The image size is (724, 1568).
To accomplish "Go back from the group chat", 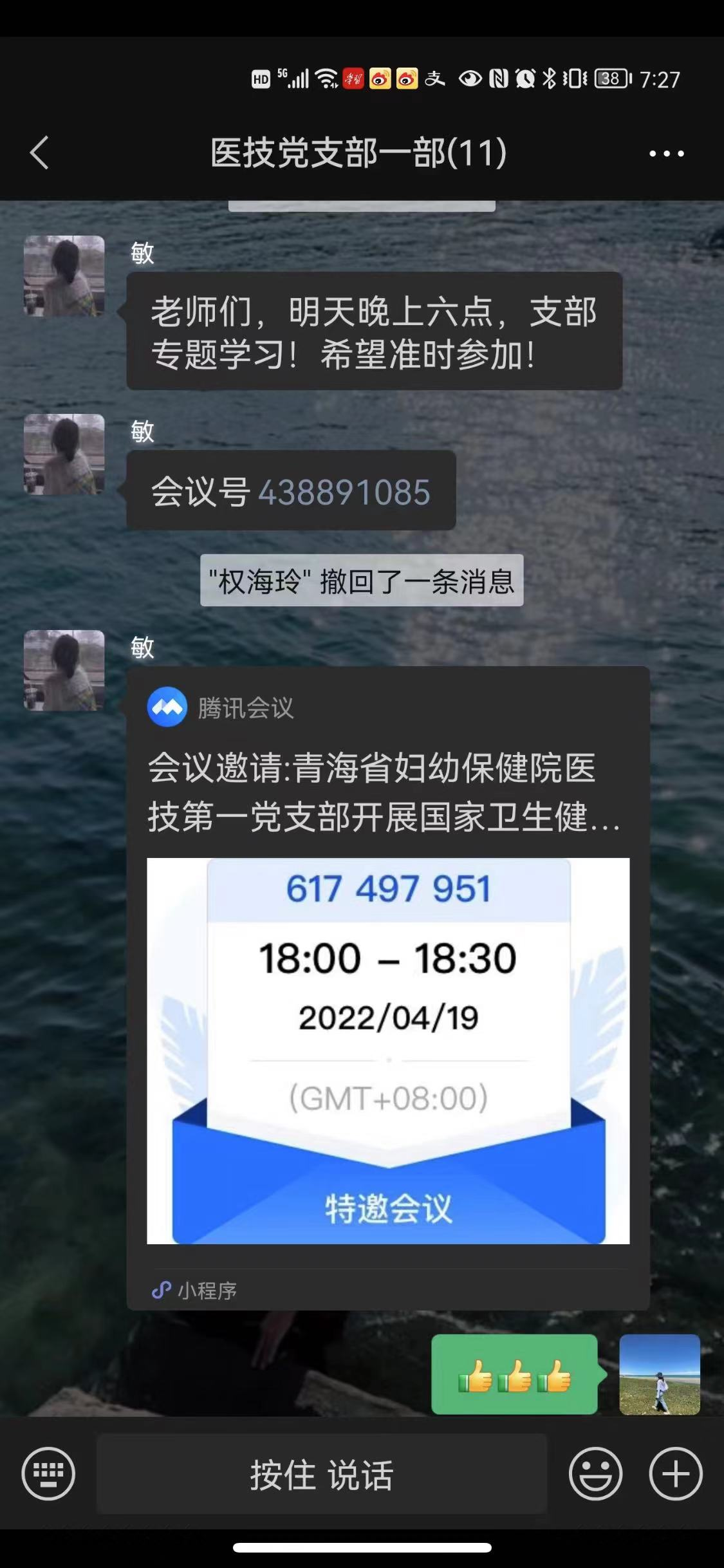I will tap(40, 153).
